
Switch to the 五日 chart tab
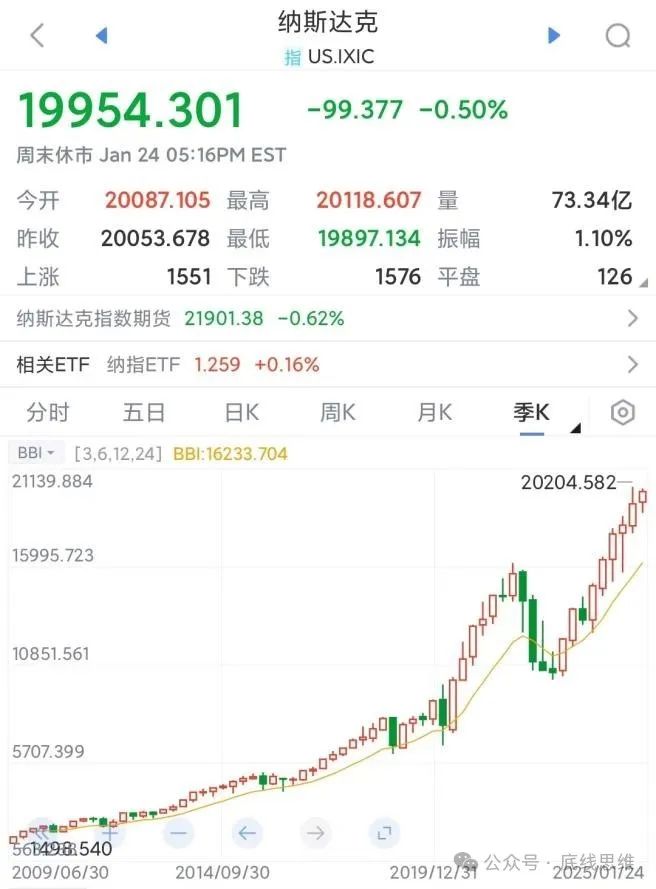[x=144, y=413]
